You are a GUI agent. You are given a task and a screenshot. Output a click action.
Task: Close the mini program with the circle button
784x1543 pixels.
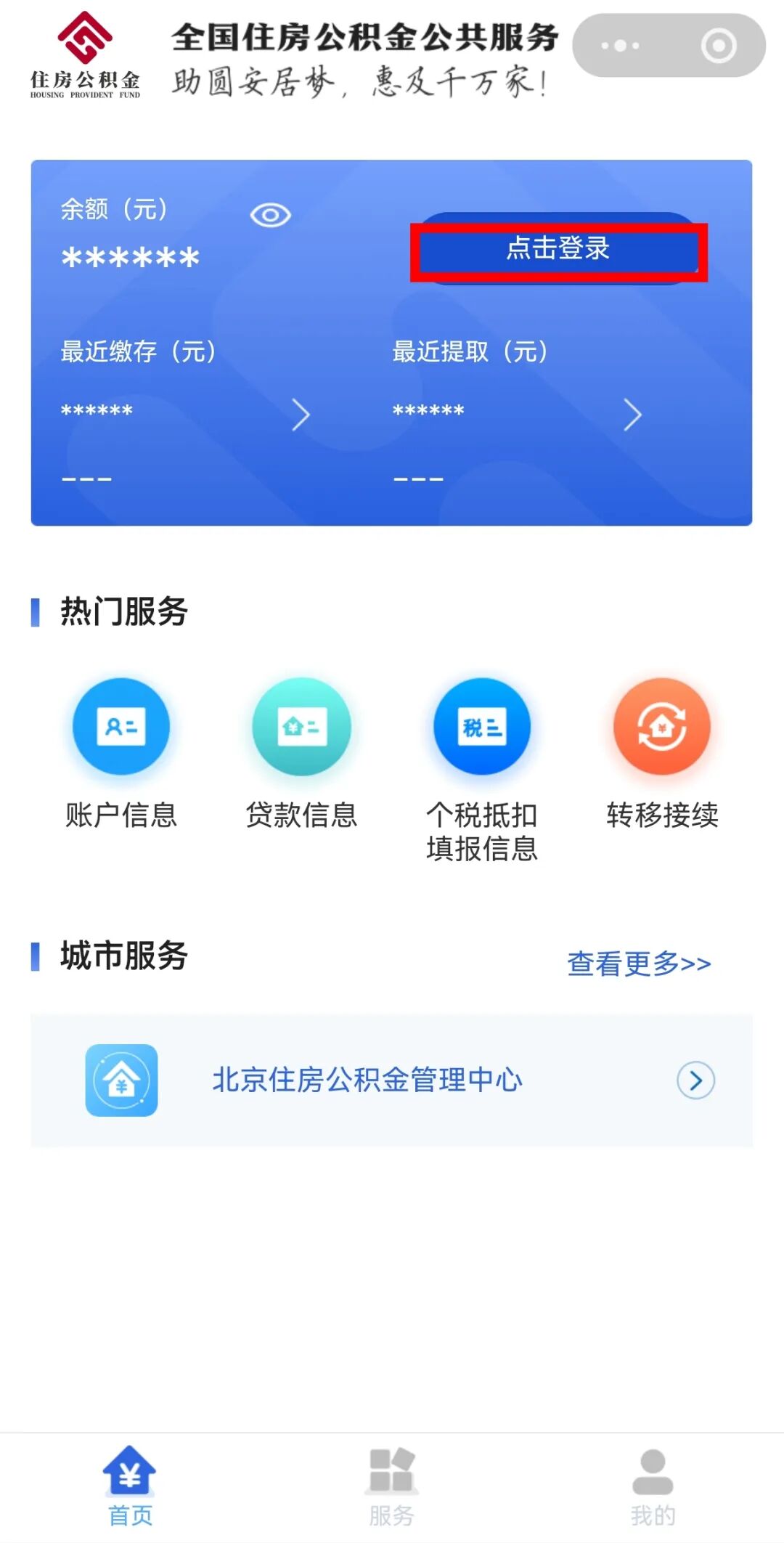point(718,46)
